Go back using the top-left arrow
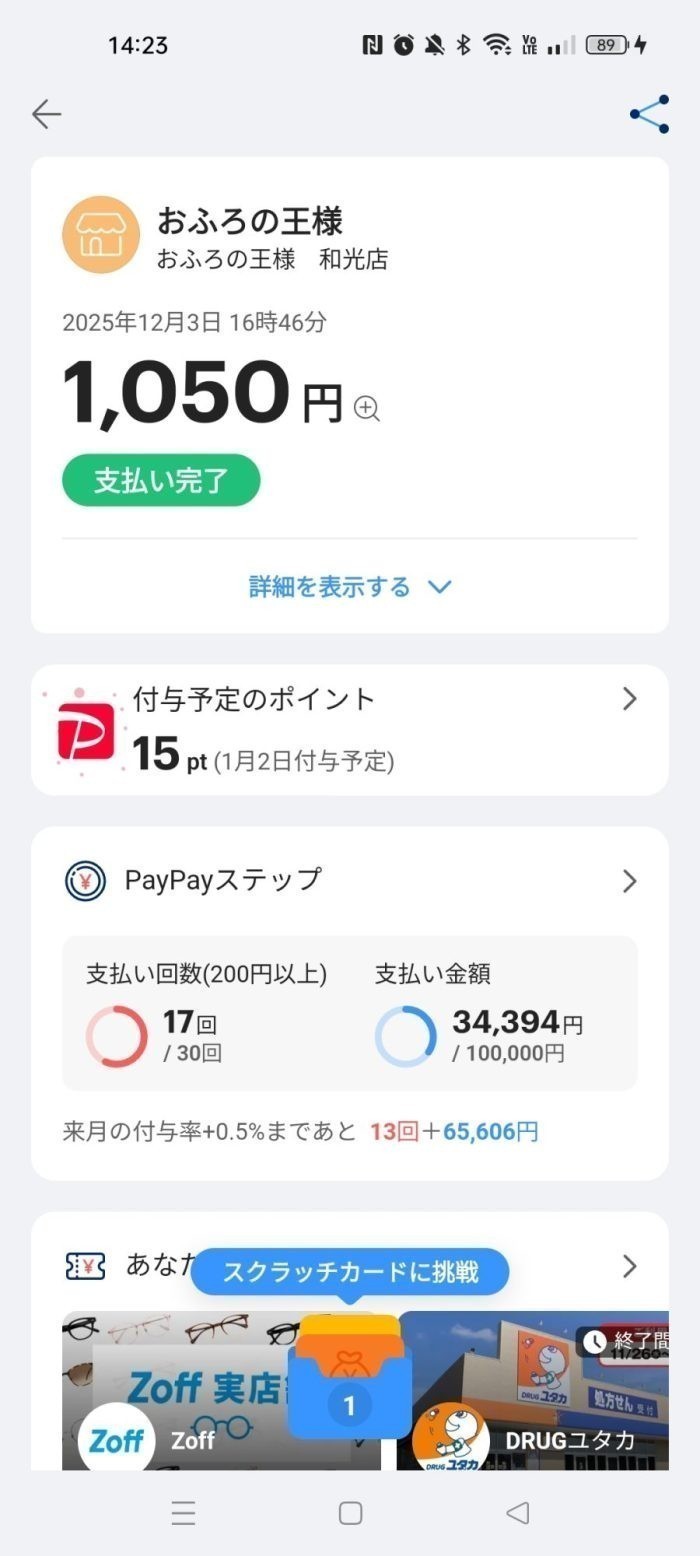 tap(46, 114)
